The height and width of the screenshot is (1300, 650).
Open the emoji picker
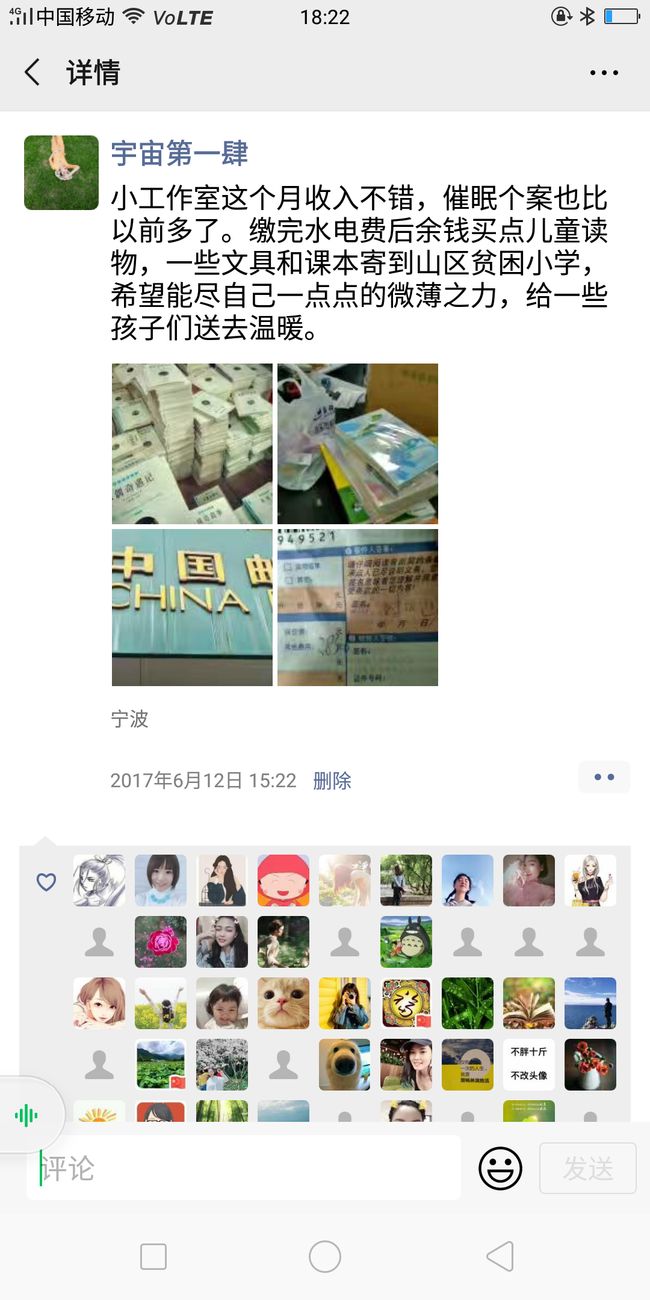tap(500, 1167)
